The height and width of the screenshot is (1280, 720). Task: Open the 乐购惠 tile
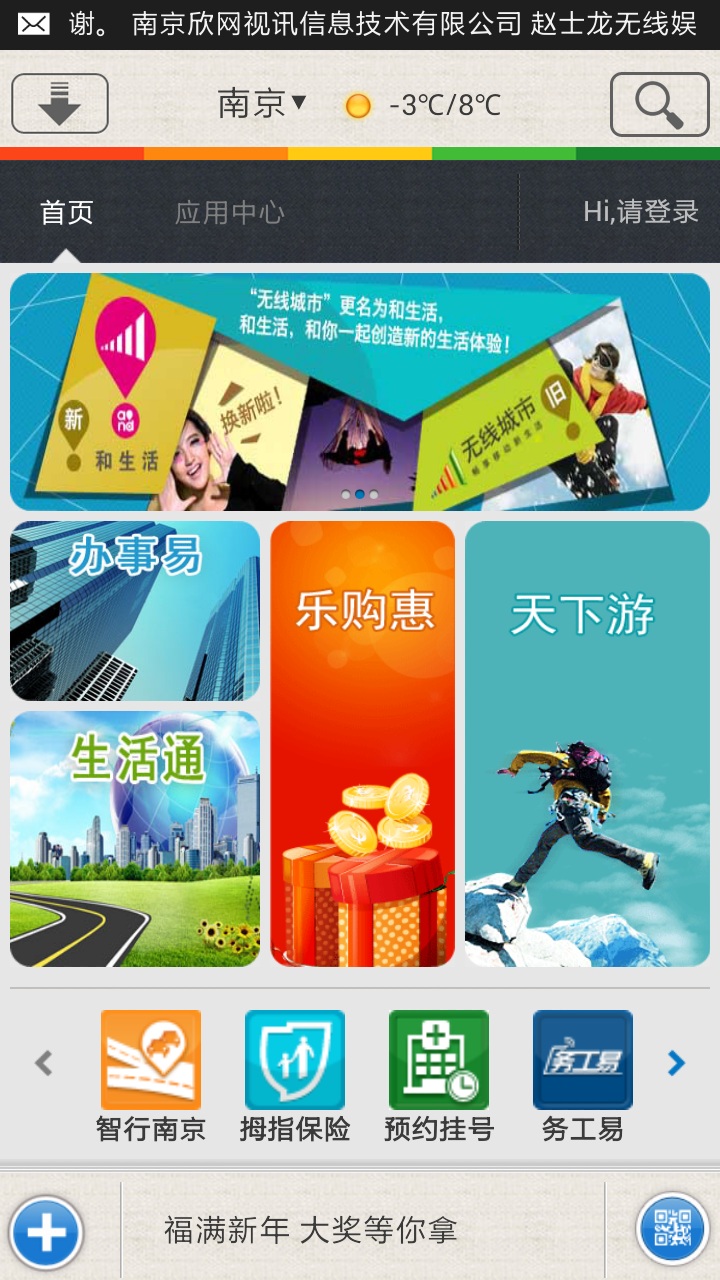362,743
